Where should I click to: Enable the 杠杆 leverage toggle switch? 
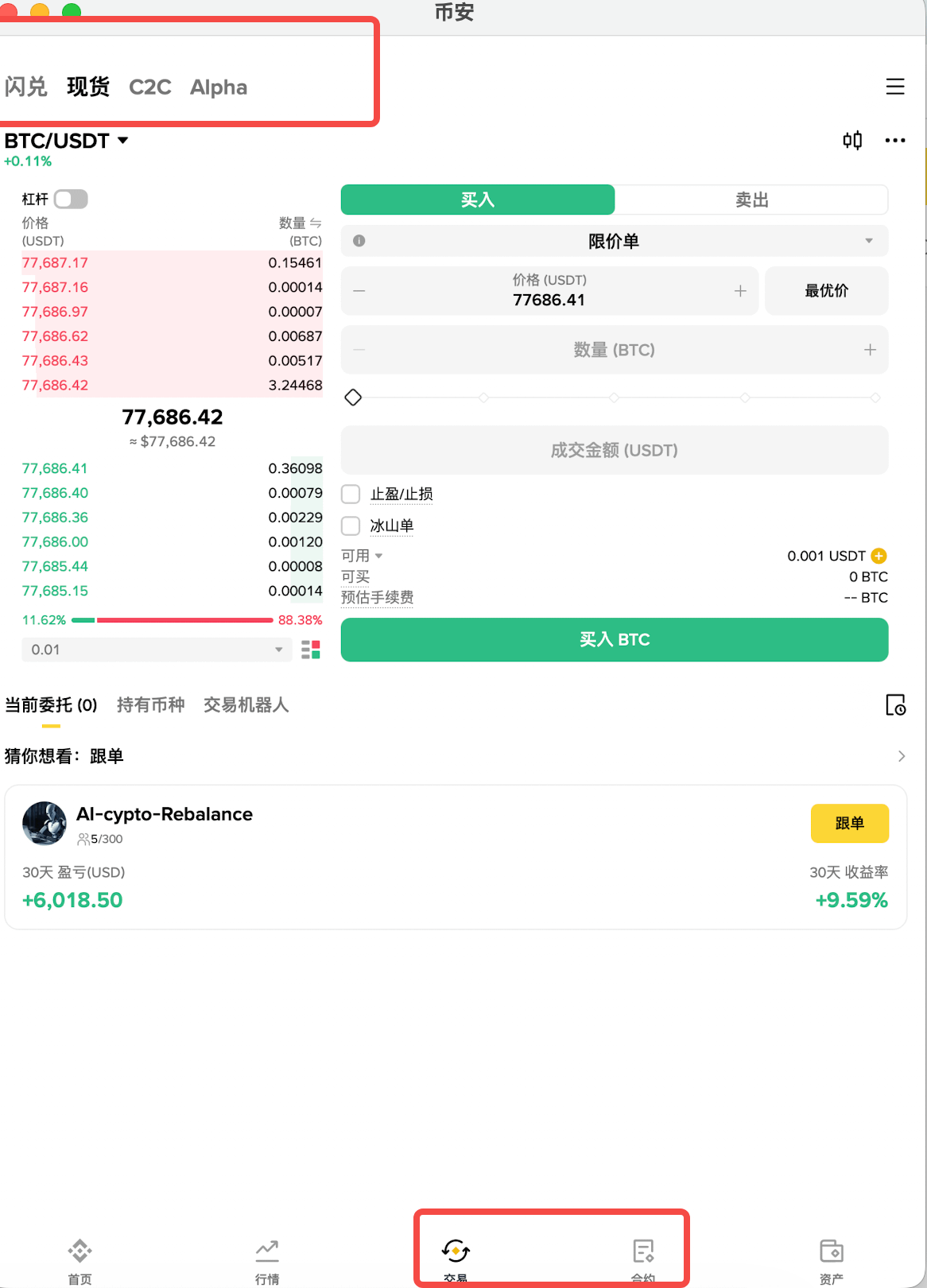pyautogui.click(x=70, y=199)
